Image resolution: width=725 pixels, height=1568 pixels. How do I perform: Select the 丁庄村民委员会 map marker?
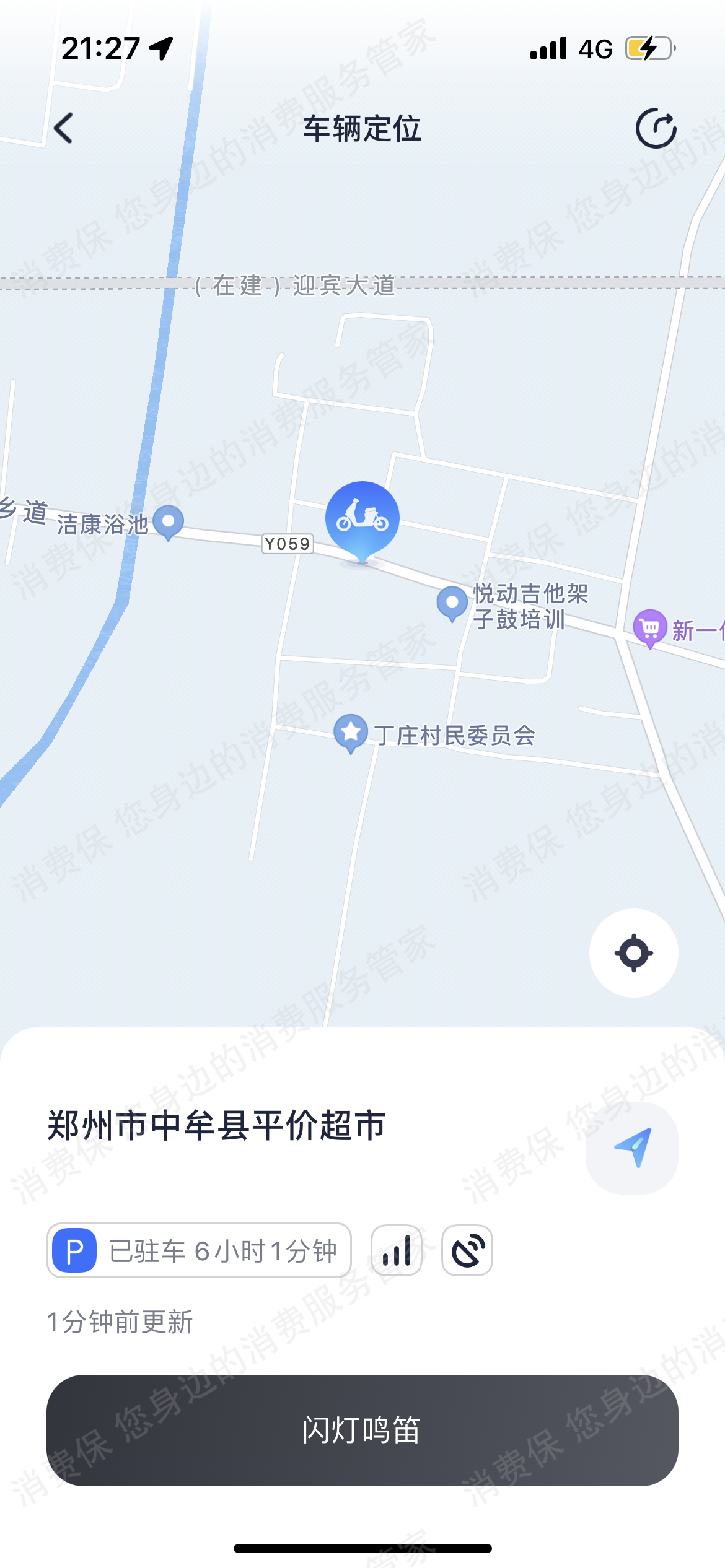pyautogui.click(x=351, y=732)
